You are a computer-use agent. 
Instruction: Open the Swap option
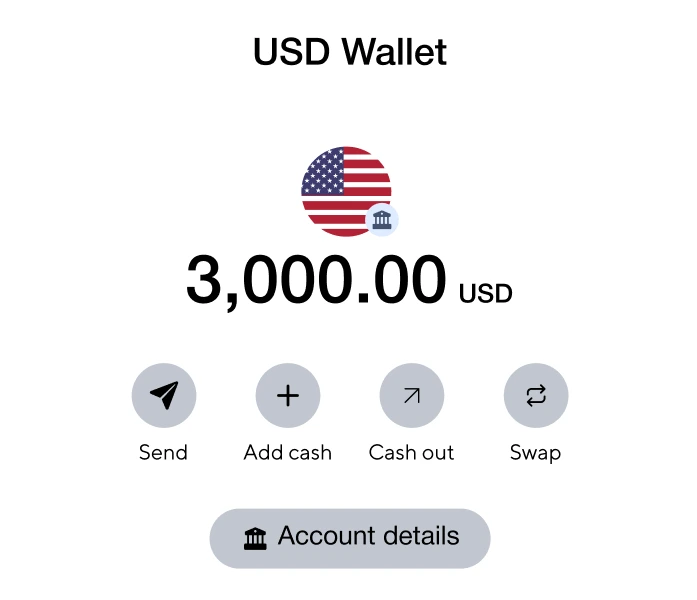(536, 395)
